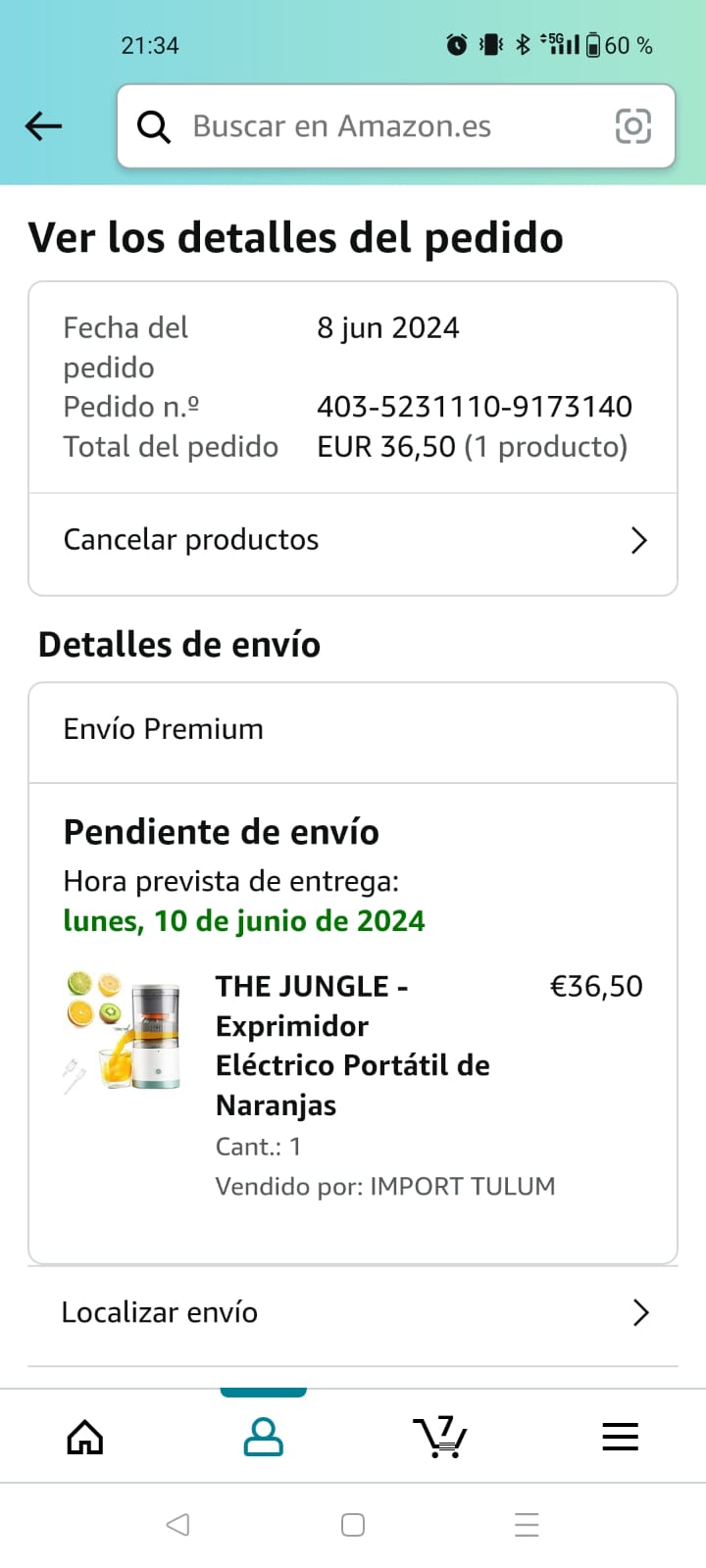Switch to the account profile tab
The image size is (706, 1568).
263,1438
